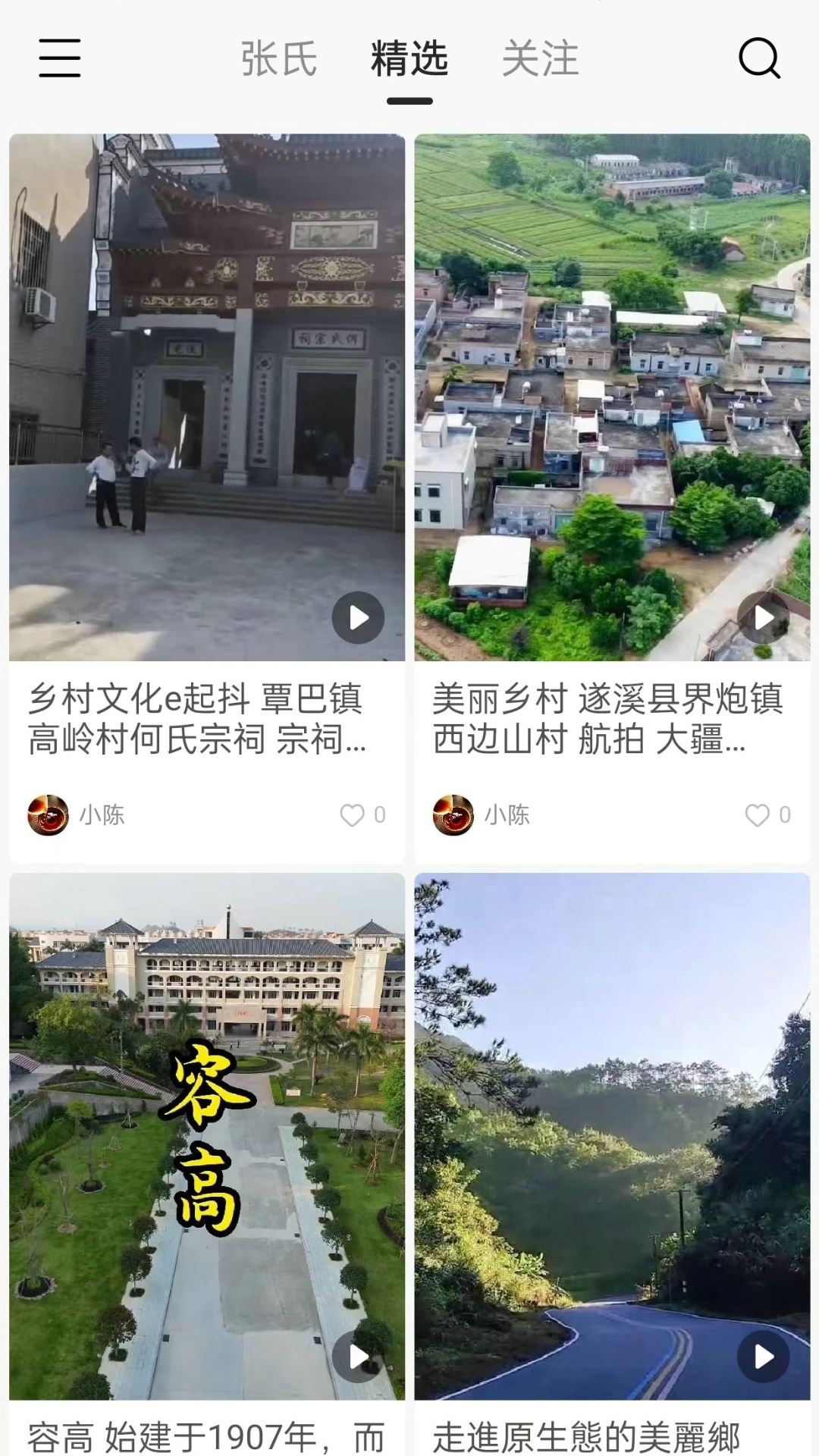This screenshot has width=819, height=1456.
Task: Open 小陈's avatar on the right video
Action: (x=453, y=814)
